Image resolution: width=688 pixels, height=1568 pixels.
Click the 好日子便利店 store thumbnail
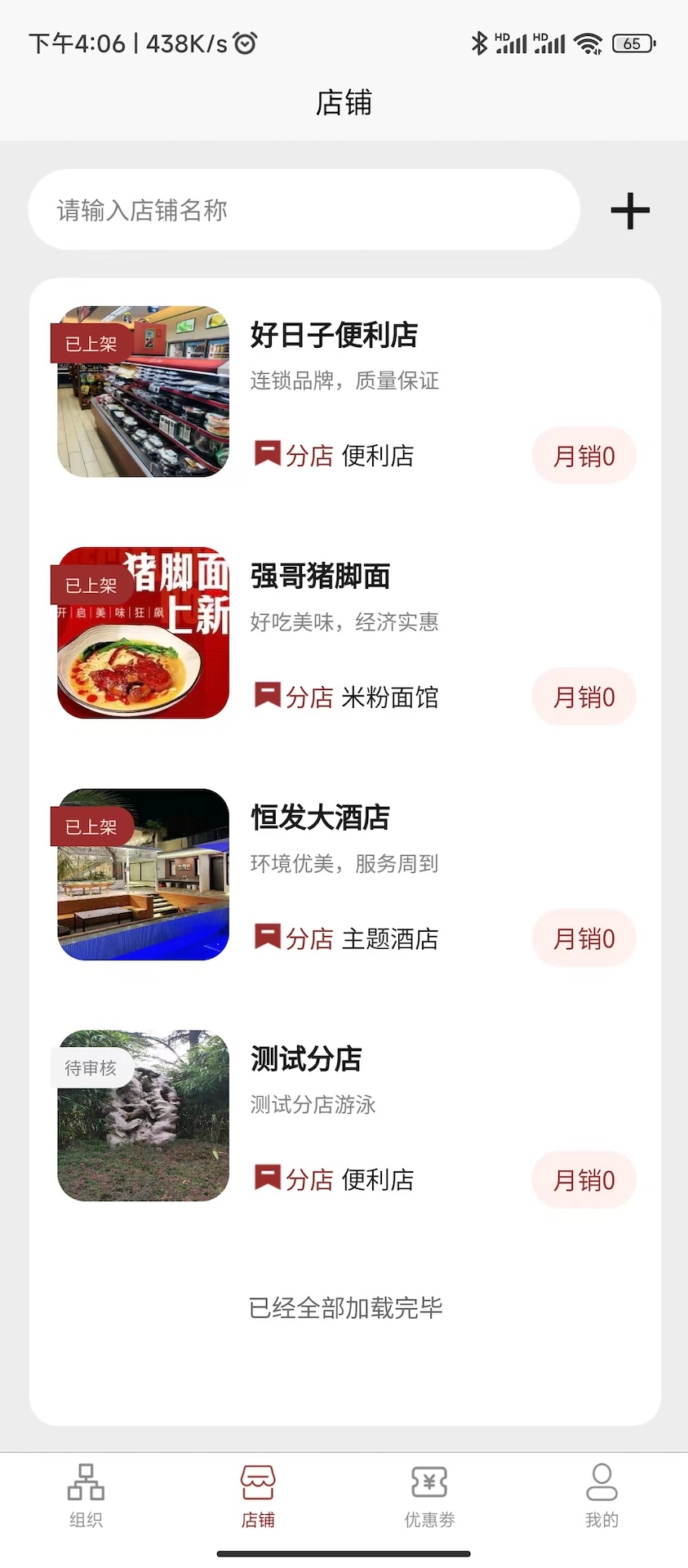[x=142, y=392]
